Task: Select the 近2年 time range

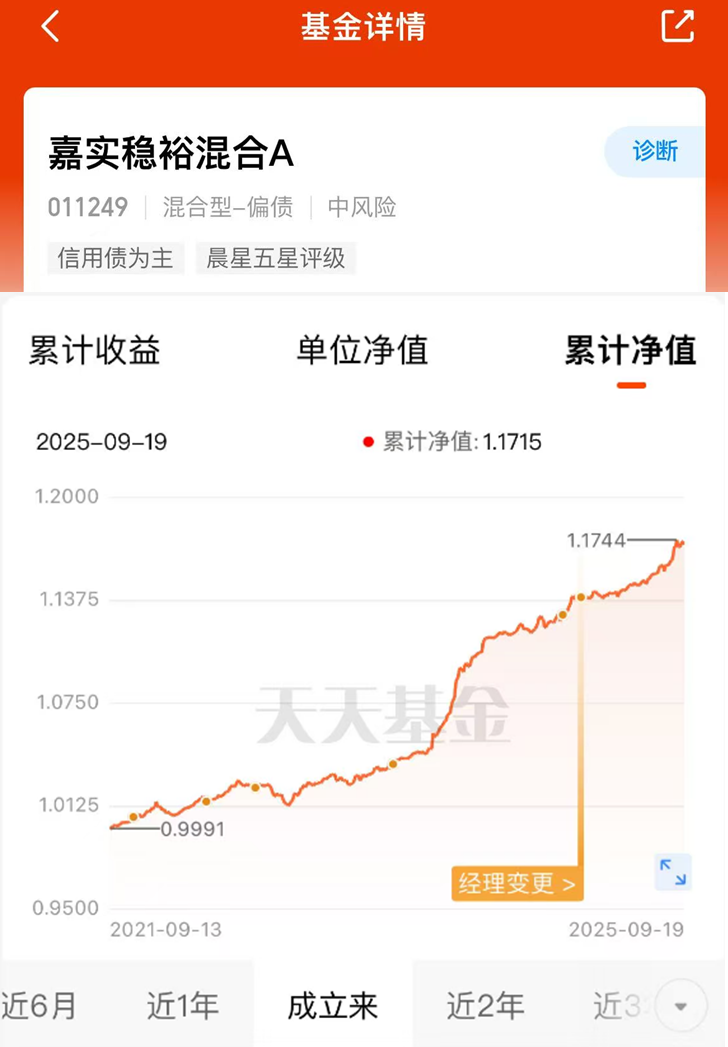Action: pyautogui.click(x=486, y=1006)
